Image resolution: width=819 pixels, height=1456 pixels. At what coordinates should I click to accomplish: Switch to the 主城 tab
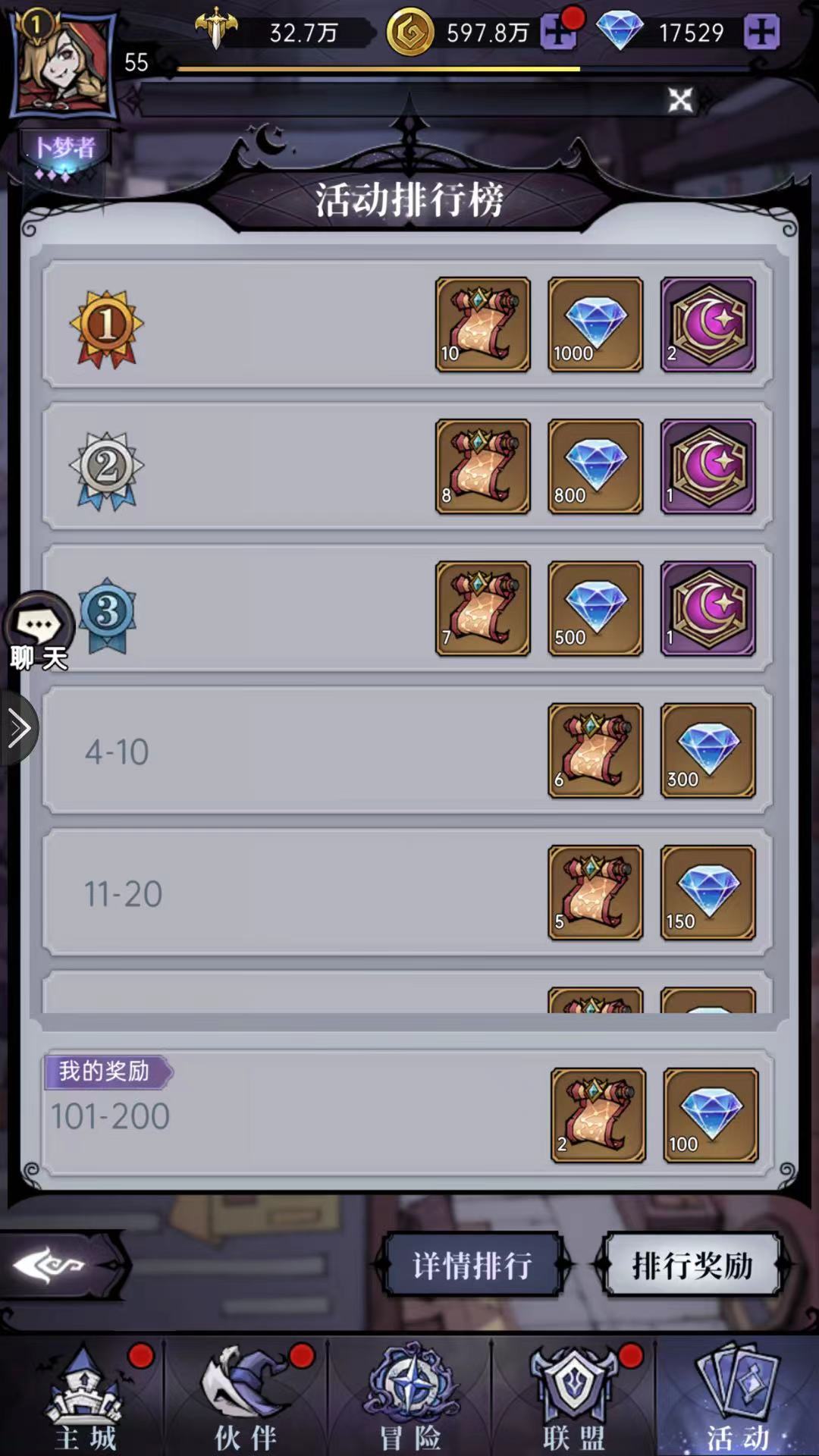85,1397
